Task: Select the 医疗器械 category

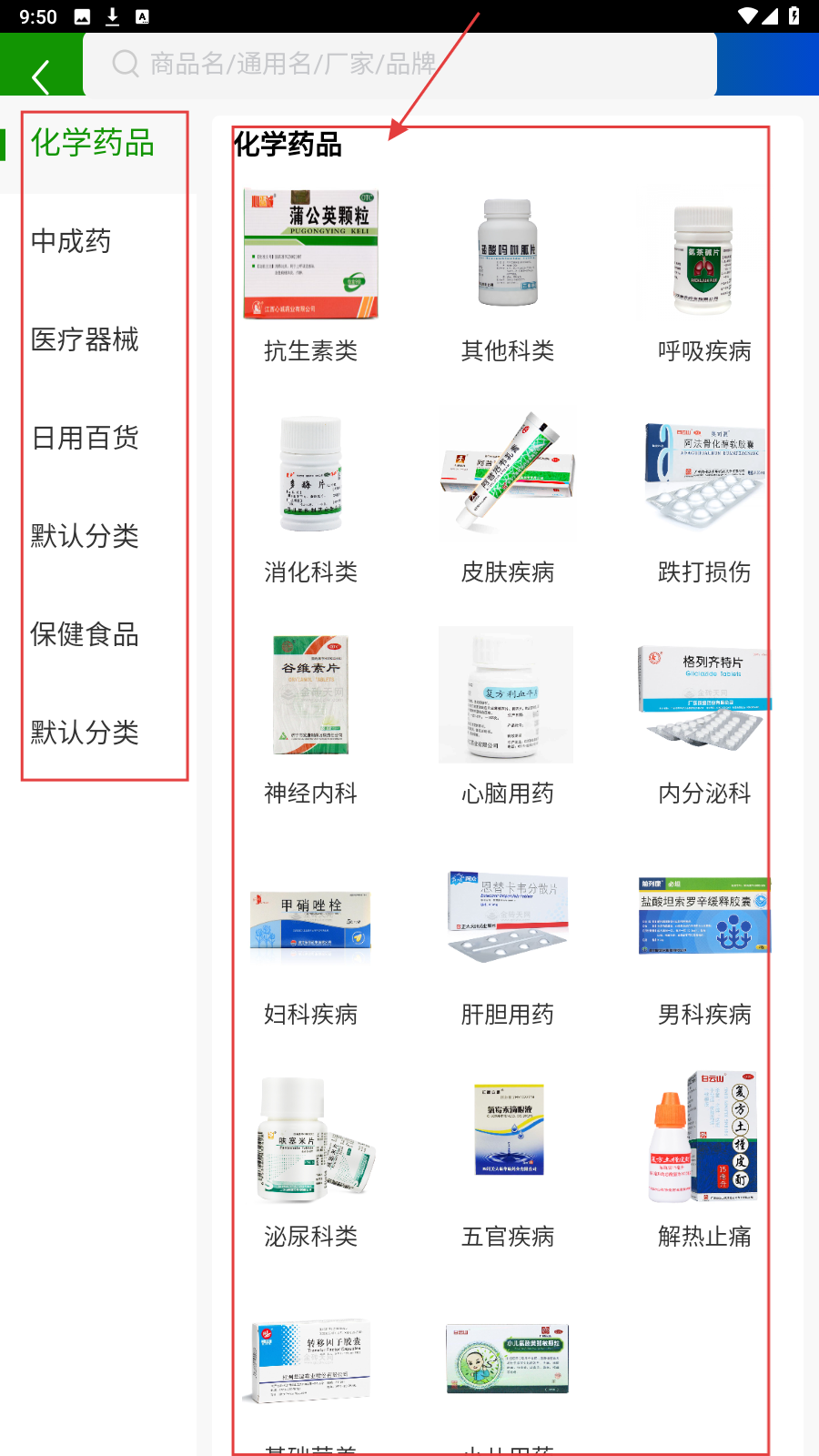Action: point(85,340)
